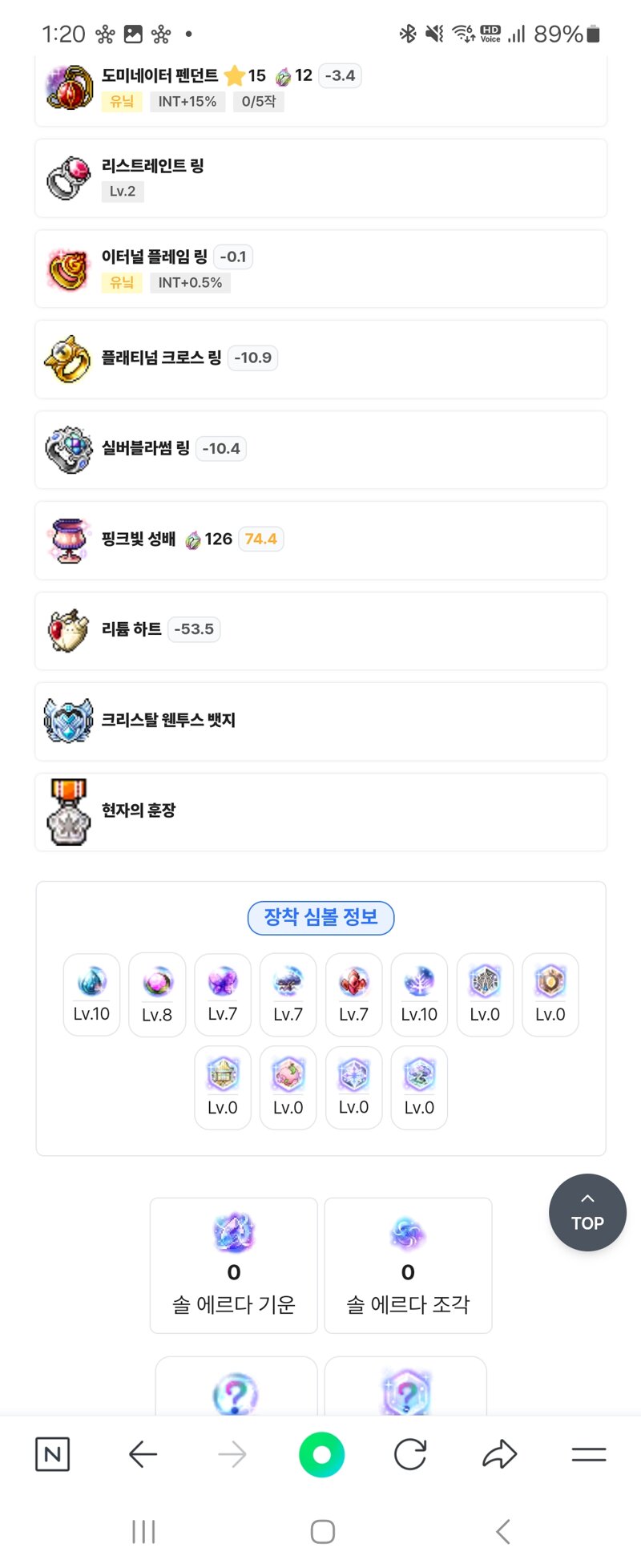The image size is (641, 1568).
Task: Reload the current page
Action: coord(410,1454)
